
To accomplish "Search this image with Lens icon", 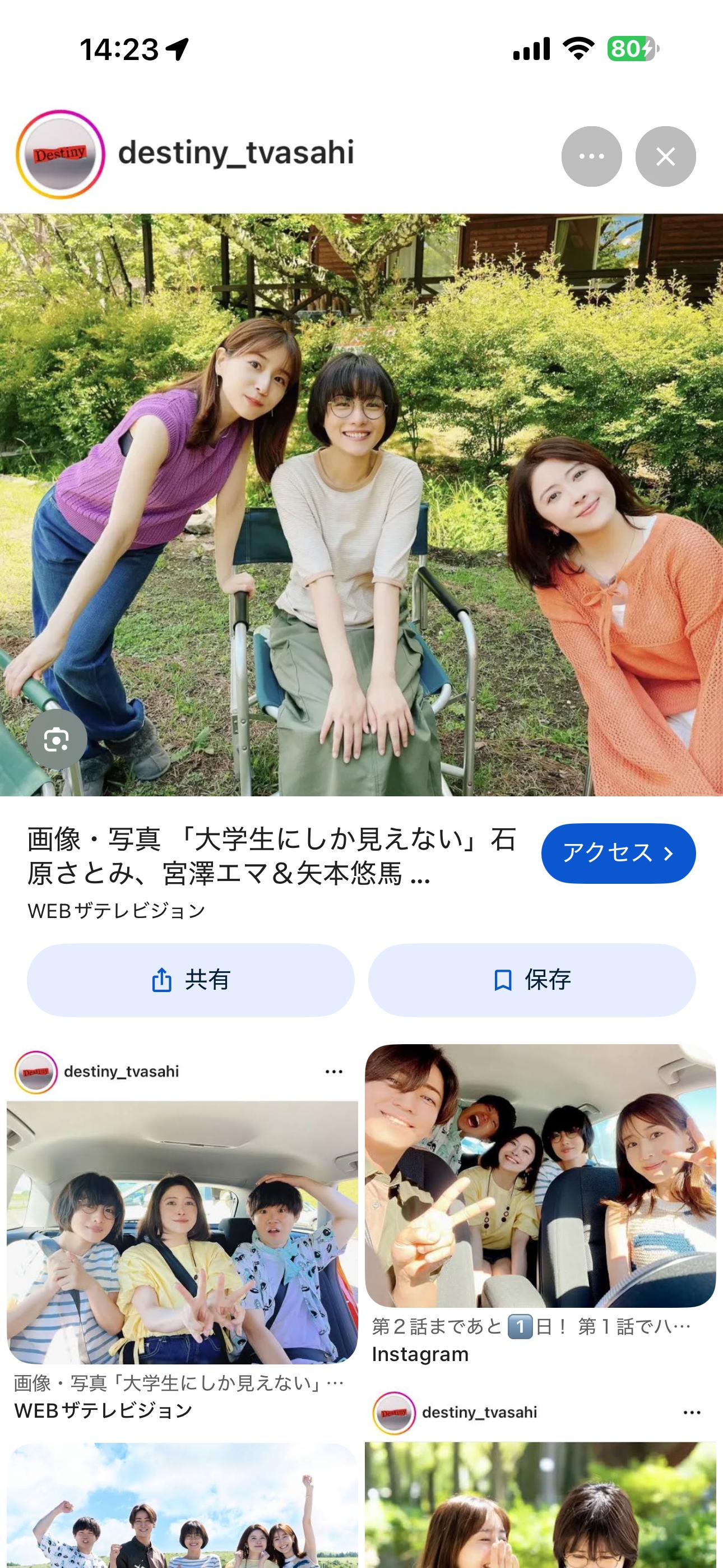I will click(57, 740).
